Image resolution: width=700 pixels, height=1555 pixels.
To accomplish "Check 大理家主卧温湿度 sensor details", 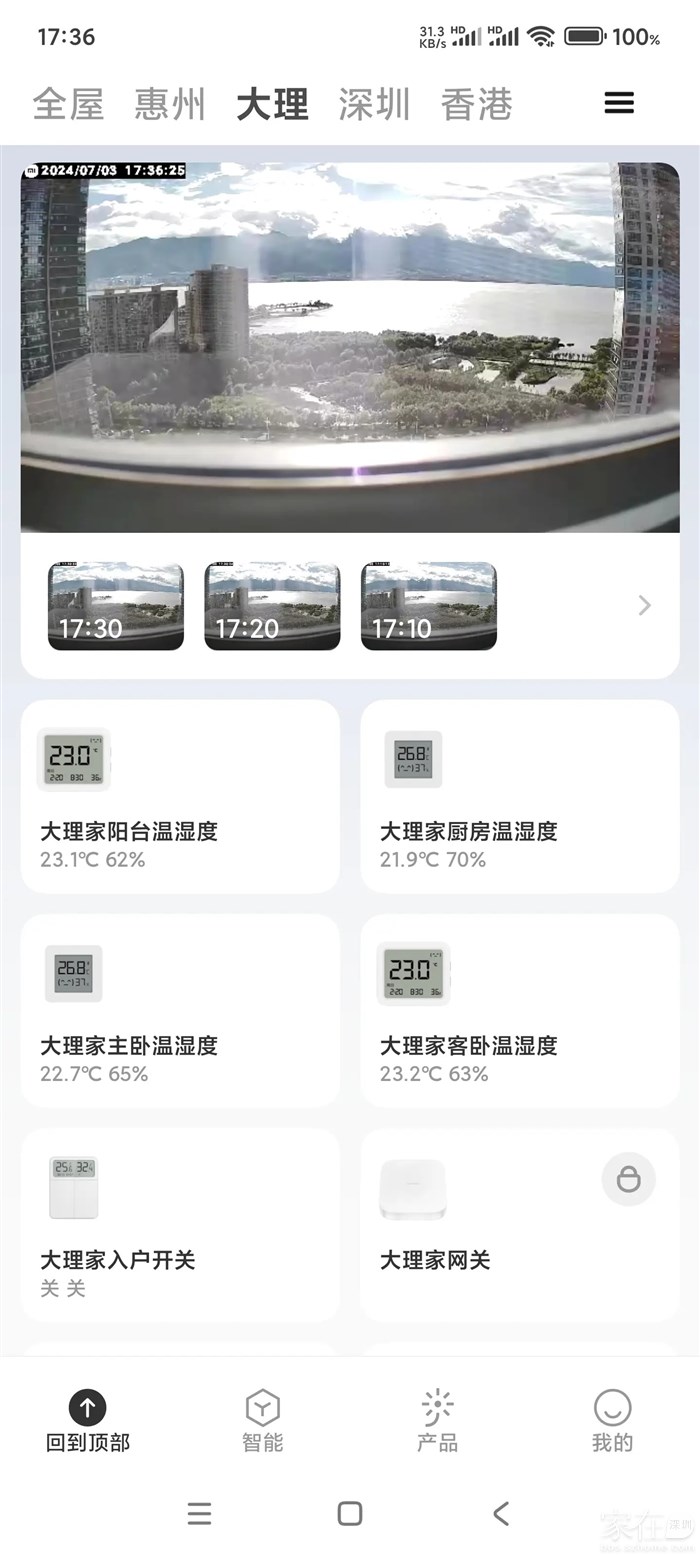I will tap(180, 1010).
